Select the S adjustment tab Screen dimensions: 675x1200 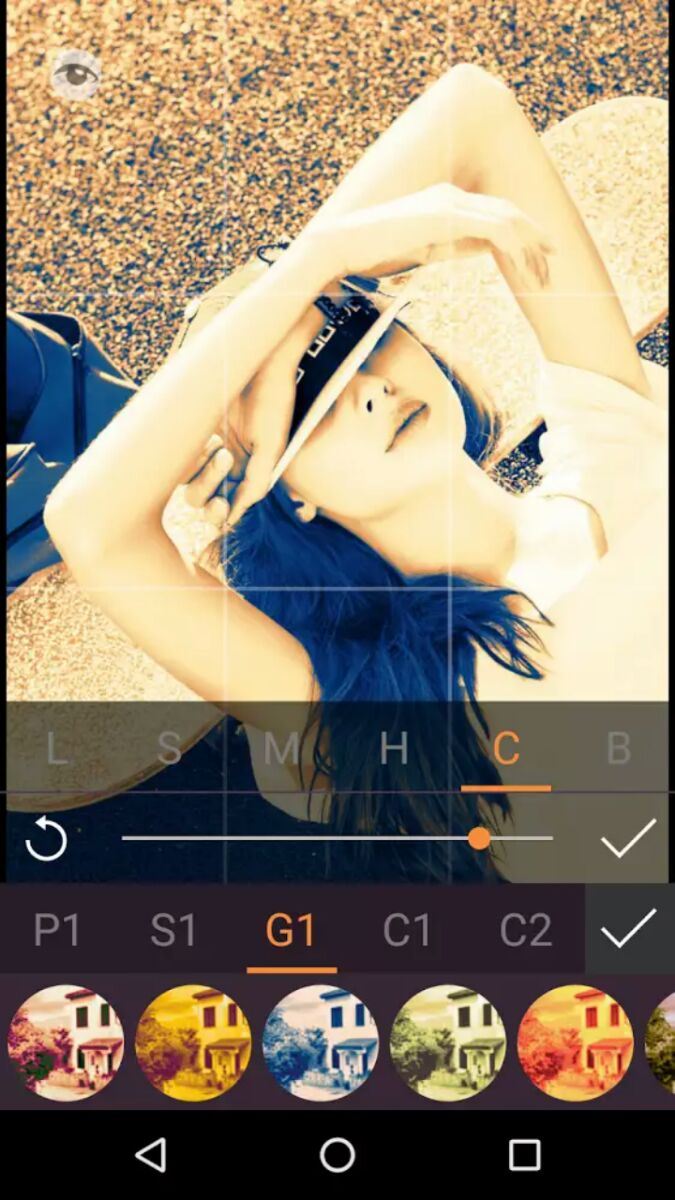point(169,748)
